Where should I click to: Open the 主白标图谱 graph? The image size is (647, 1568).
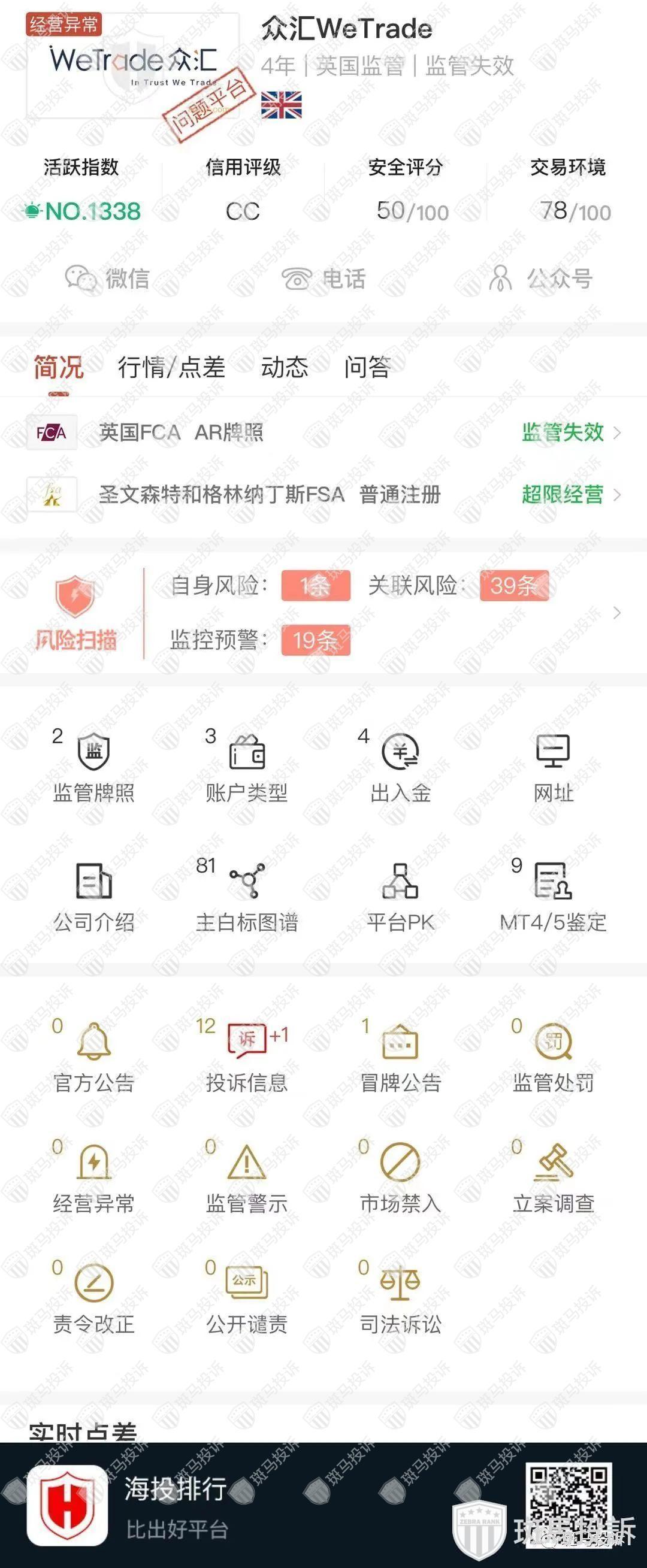pyautogui.click(x=246, y=897)
